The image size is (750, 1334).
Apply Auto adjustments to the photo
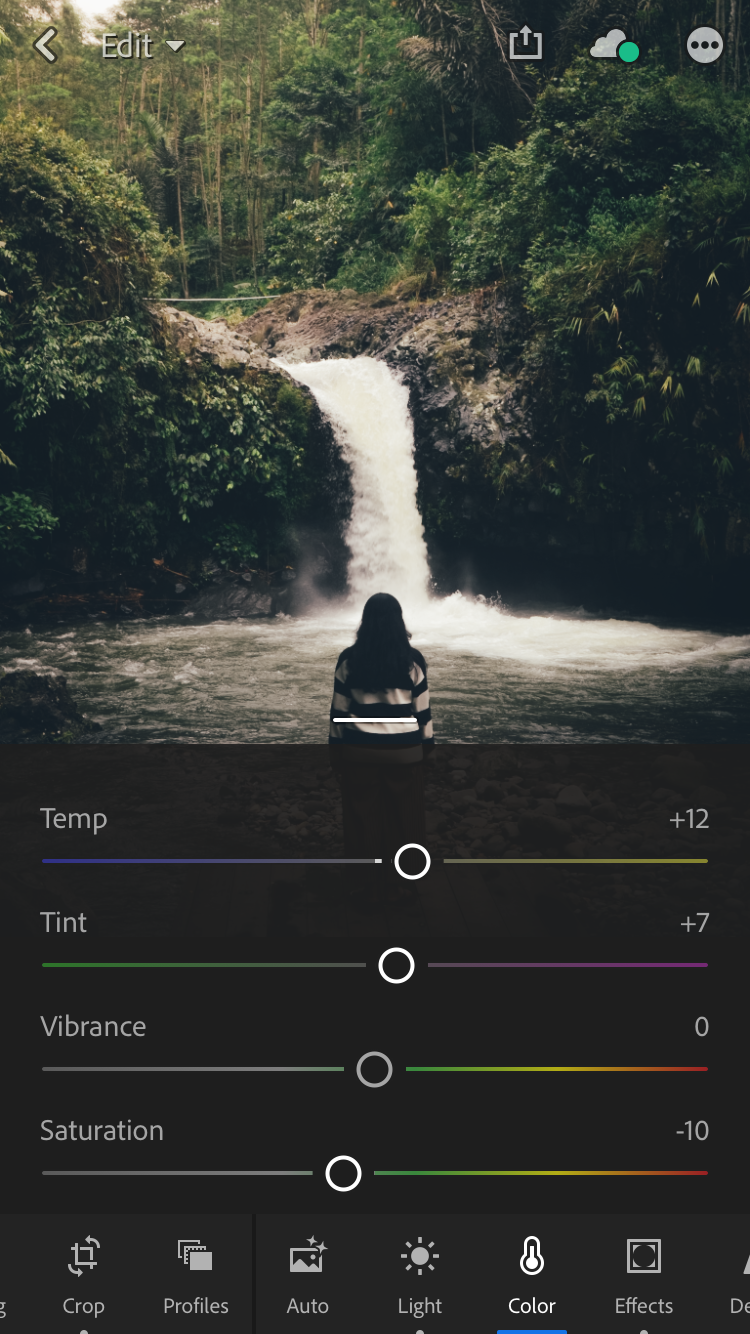pos(308,1274)
